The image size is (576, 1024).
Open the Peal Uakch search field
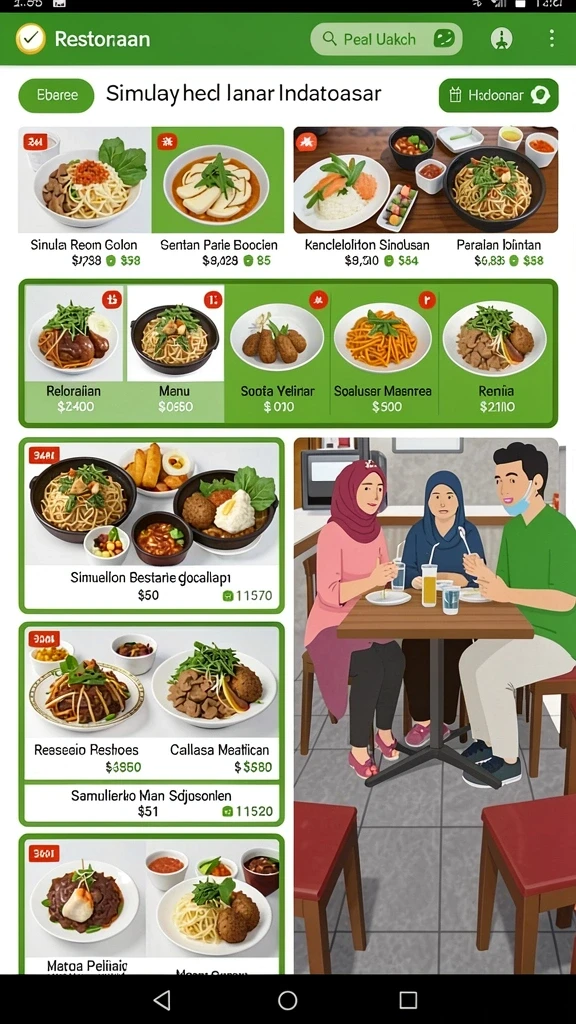coord(386,39)
